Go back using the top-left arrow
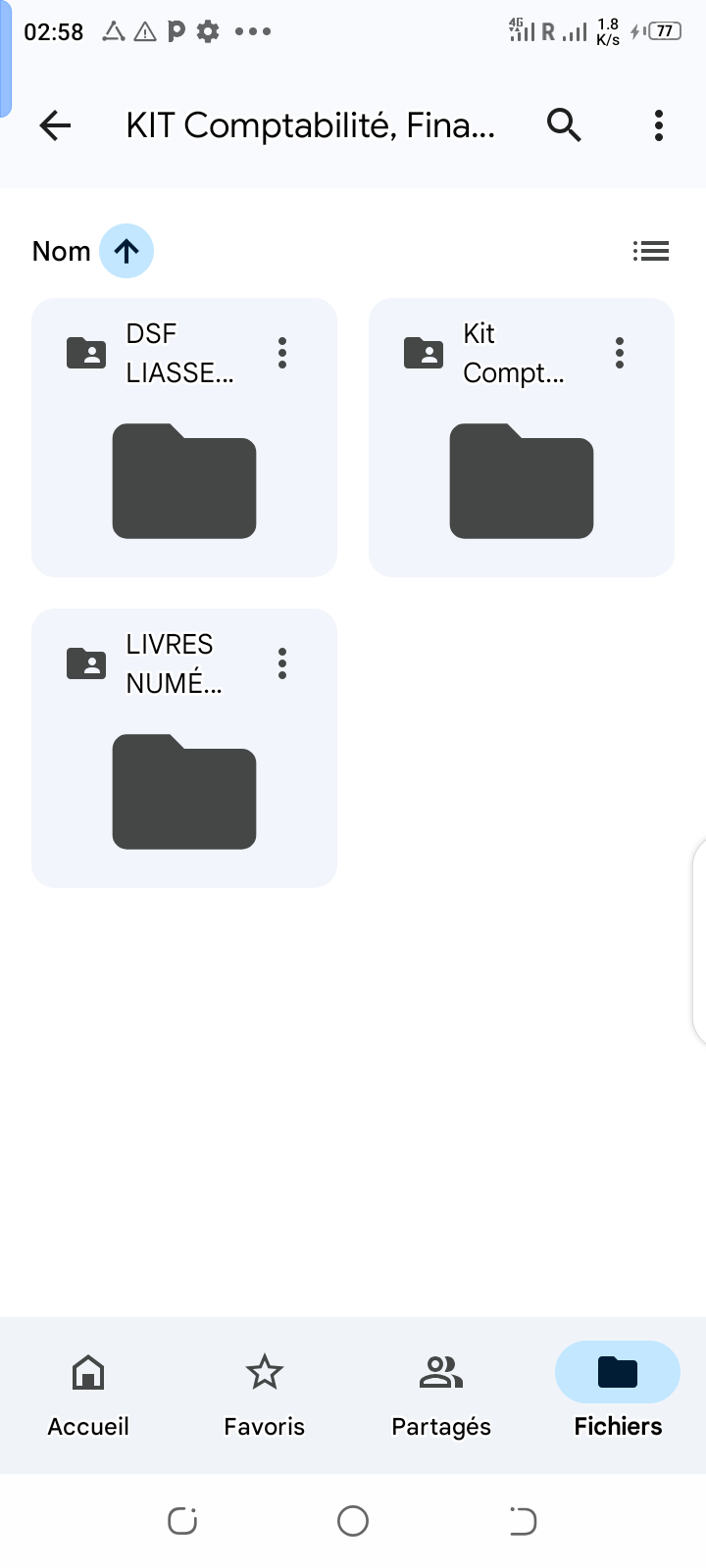Image resolution: width=706 pixels, height=1568 pixels. tap(56, 125)
